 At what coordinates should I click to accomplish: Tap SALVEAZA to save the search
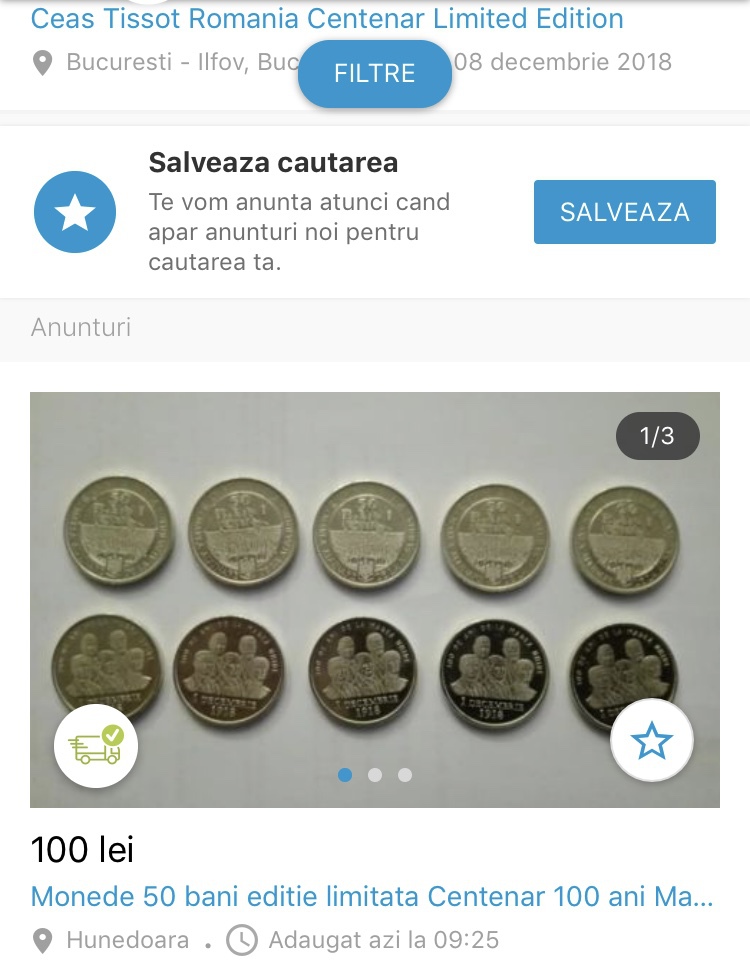point(624,212)
